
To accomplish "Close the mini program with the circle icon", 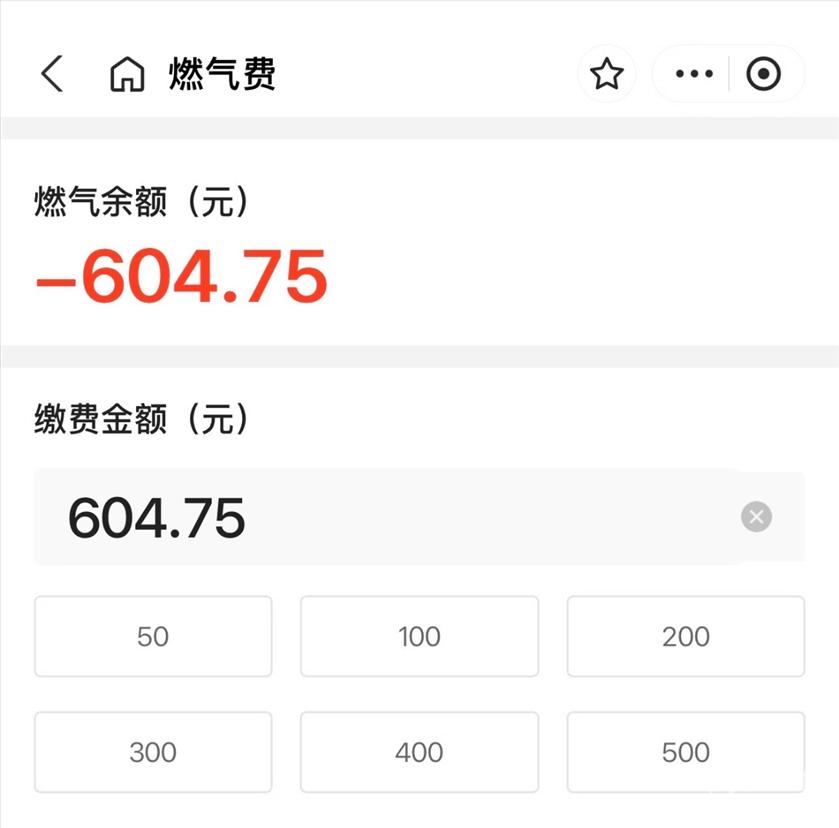I will (x=764, y=74).
